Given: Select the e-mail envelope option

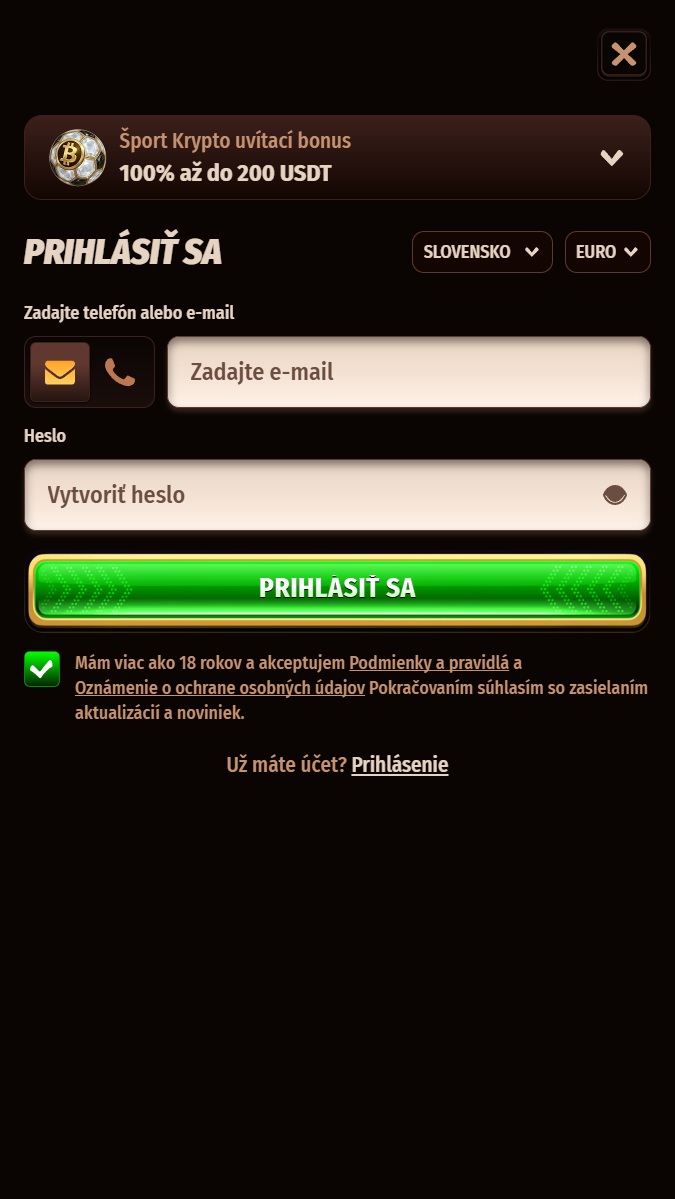Looking at the screenshot, I should [x=60, y=372].
